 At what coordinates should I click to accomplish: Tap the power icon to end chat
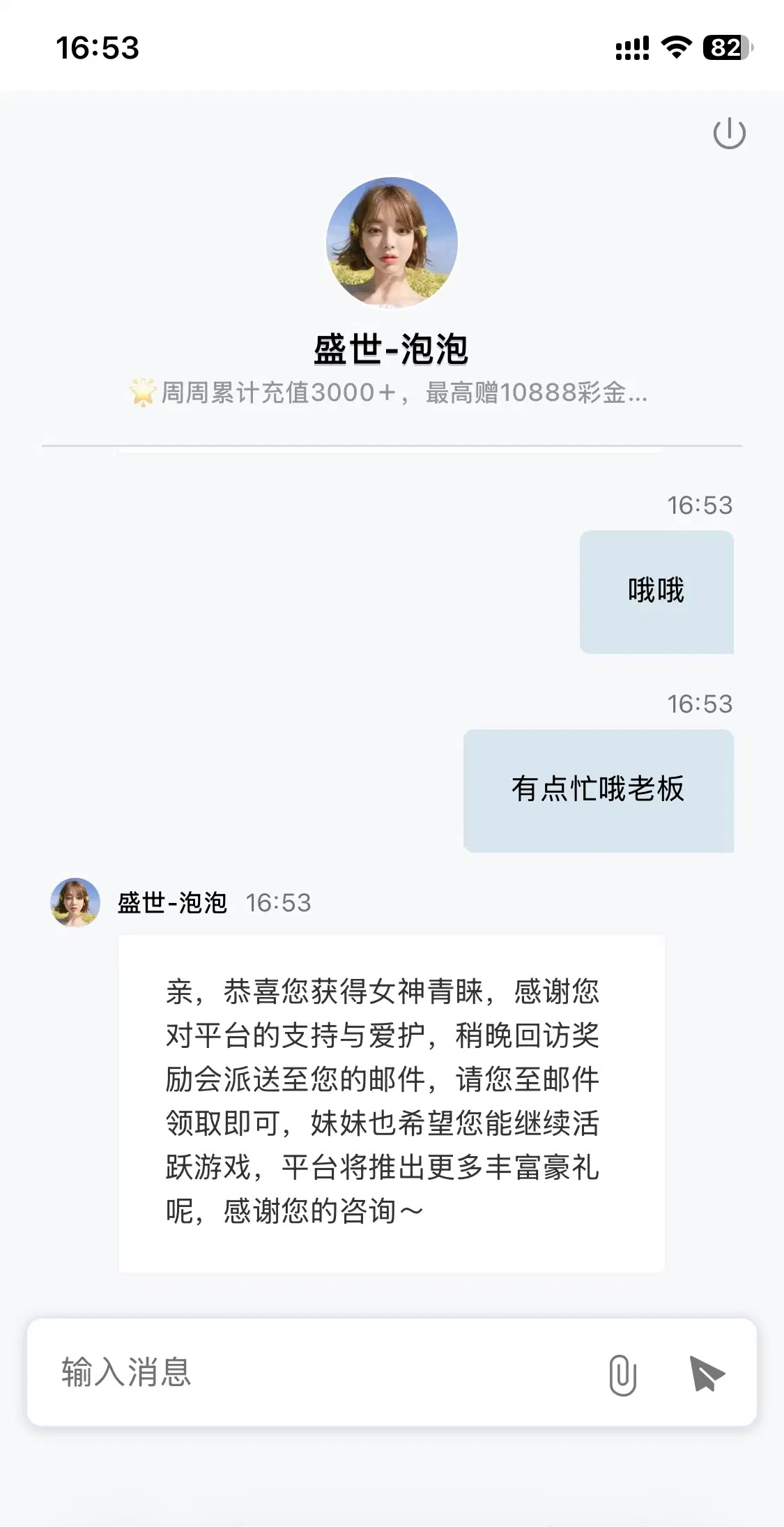[729, 133]
